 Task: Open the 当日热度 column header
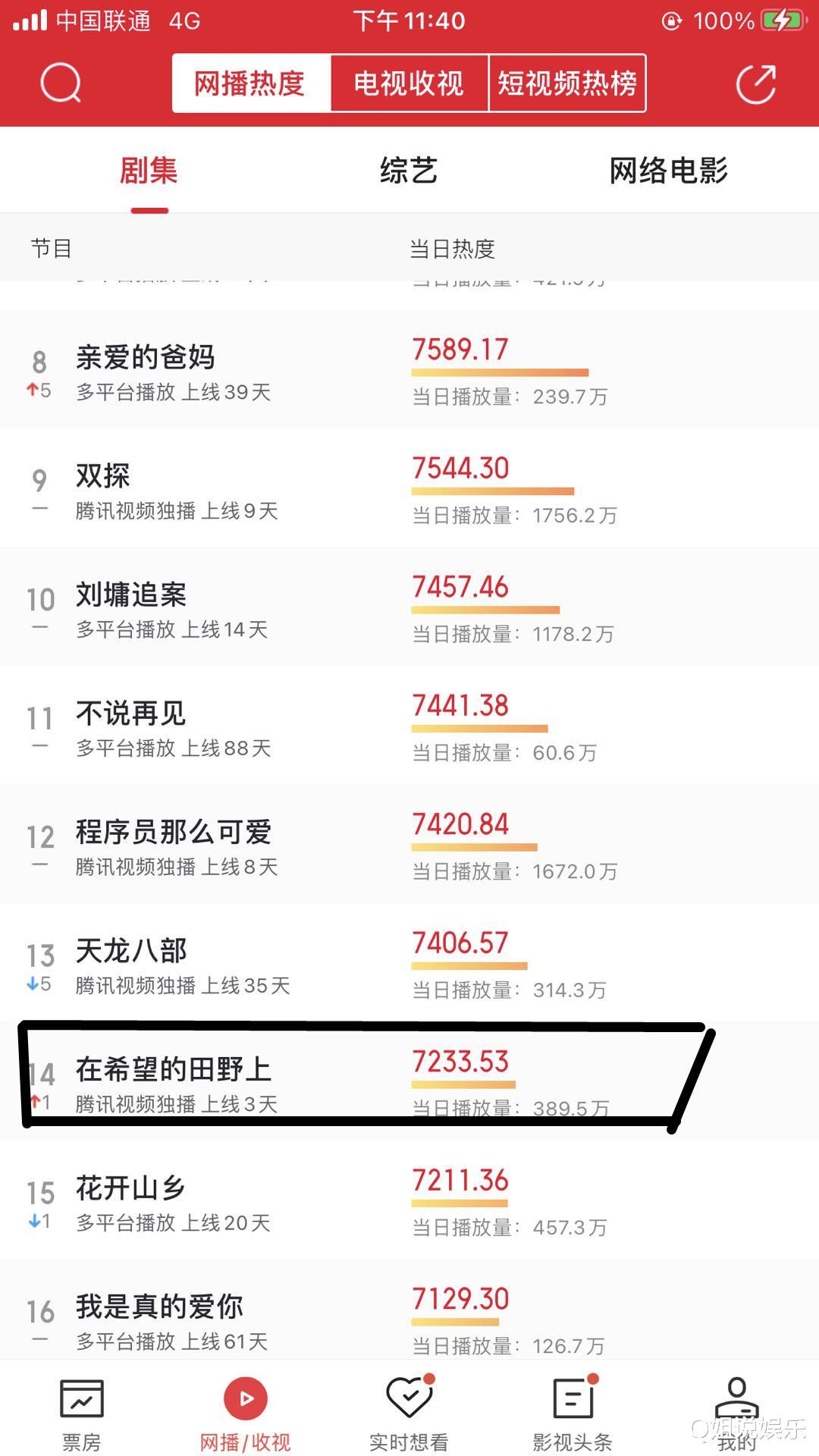coord(451,249)
